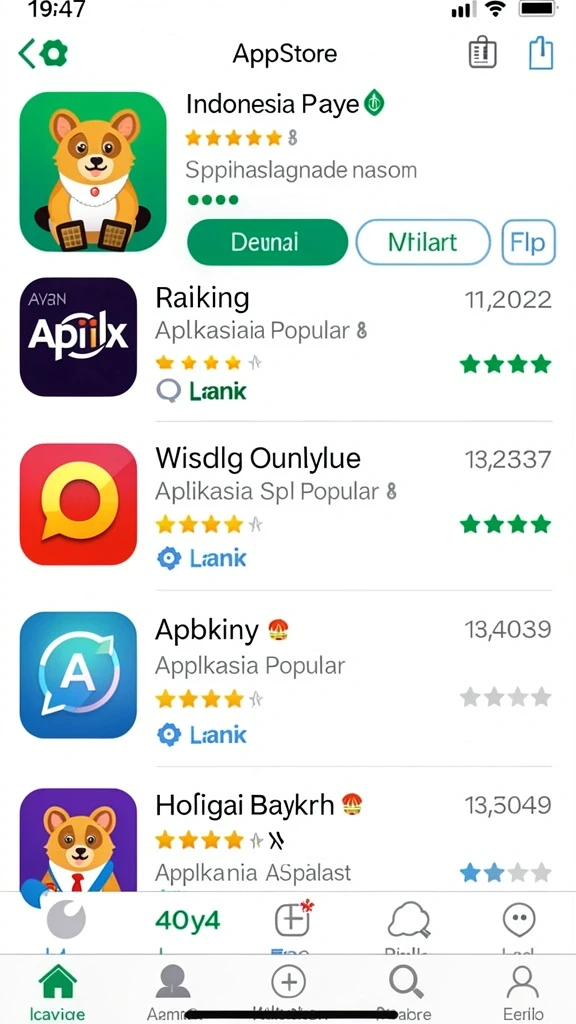The image size is (576, 1024).
Task: Tap the green Deunai button
Action: [x=267, y=242]
